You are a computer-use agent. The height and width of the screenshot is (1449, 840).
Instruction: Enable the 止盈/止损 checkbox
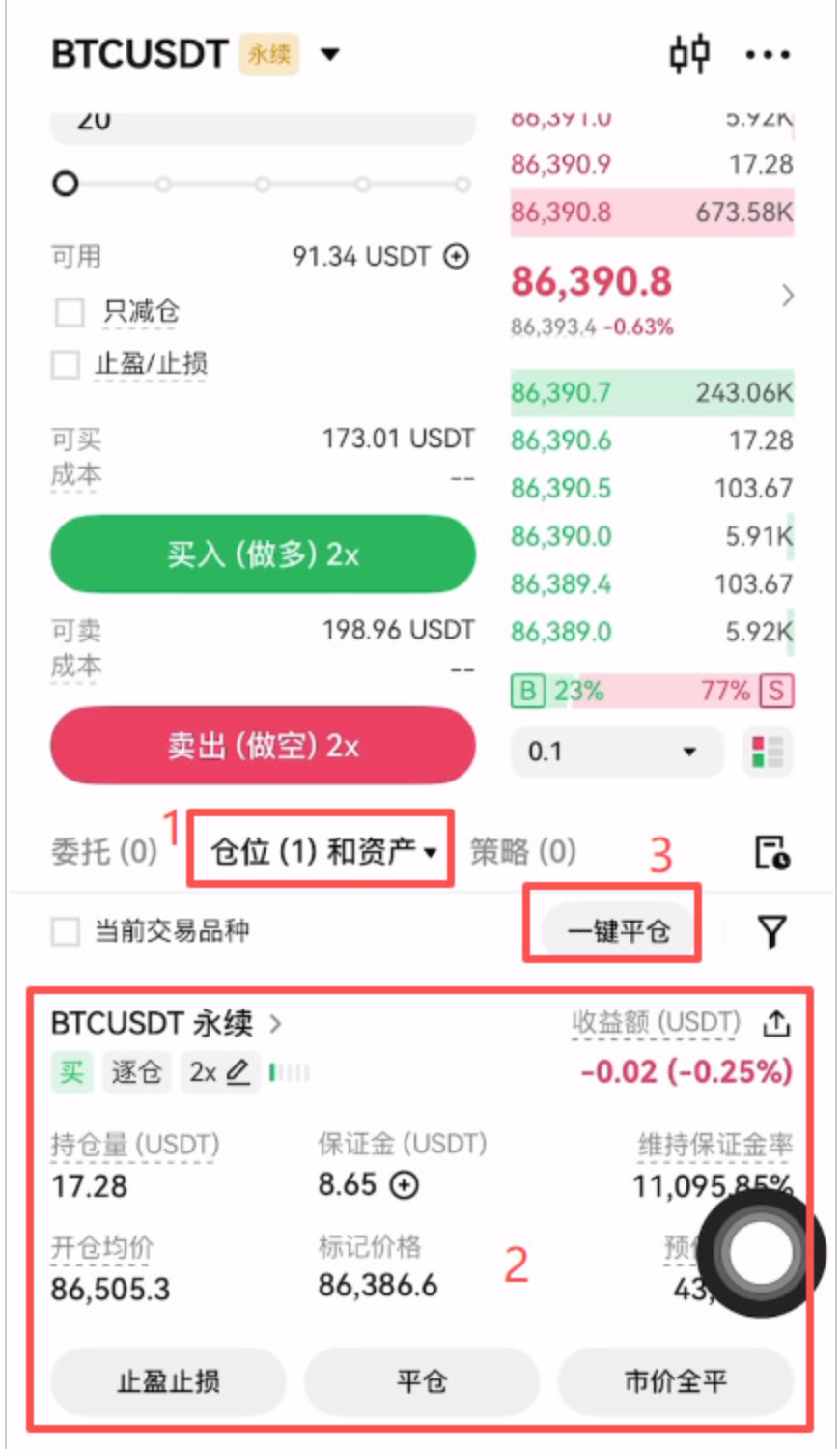(66, 365)
